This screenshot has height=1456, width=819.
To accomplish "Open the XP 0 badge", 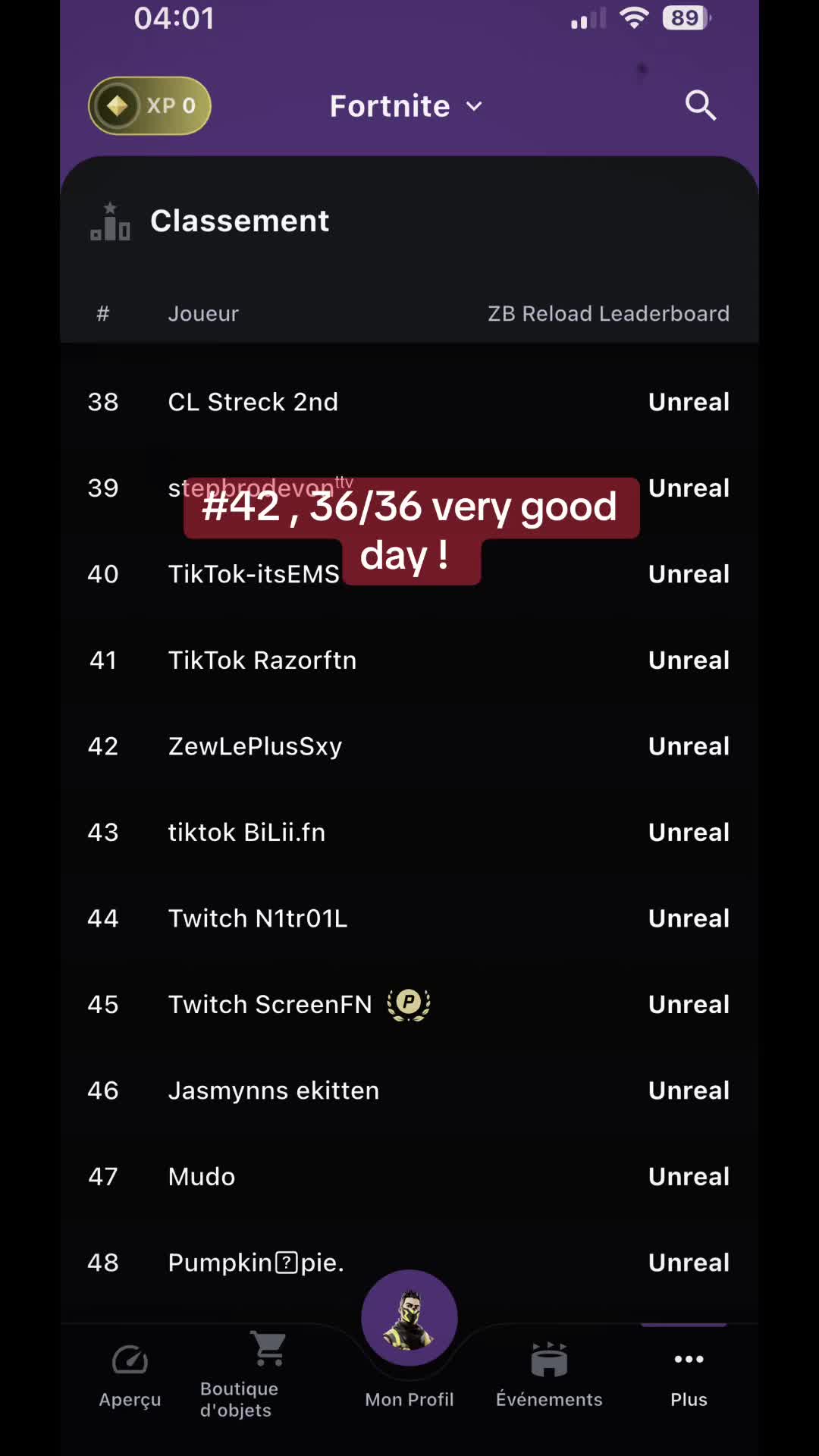I will point(149,105).
